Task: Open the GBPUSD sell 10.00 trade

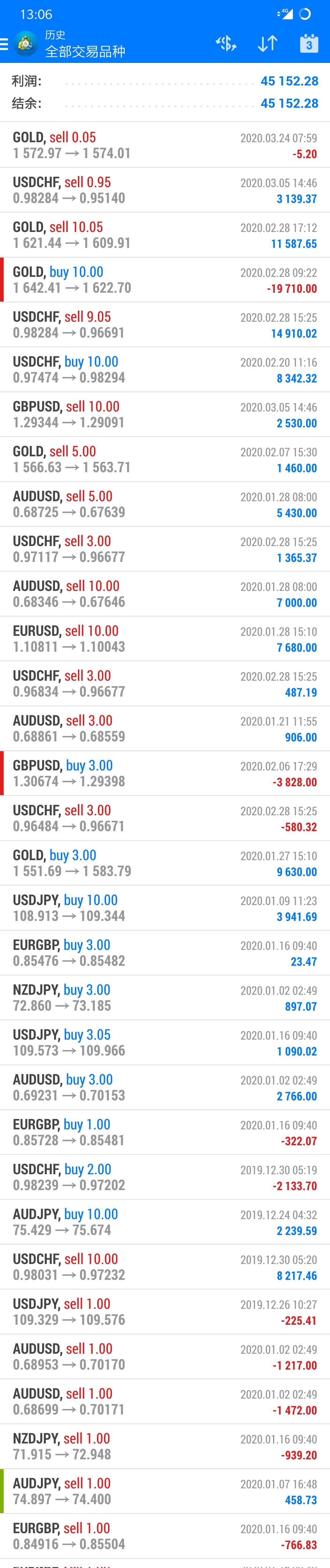Action: point(165,415)
